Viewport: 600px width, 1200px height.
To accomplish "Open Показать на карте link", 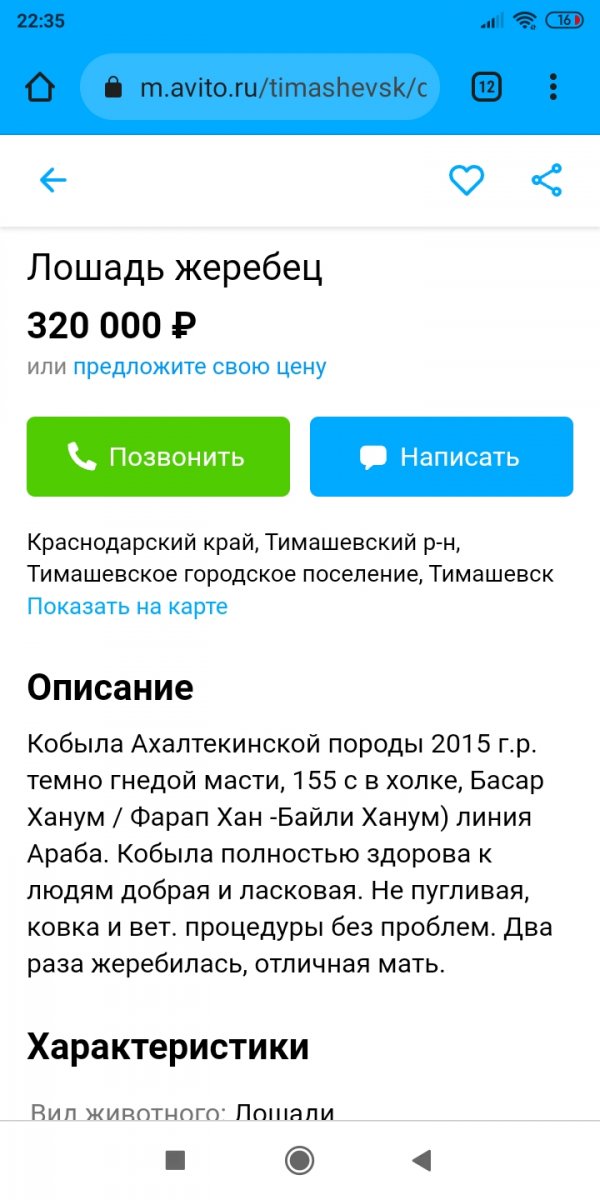I will click(127, 606).
